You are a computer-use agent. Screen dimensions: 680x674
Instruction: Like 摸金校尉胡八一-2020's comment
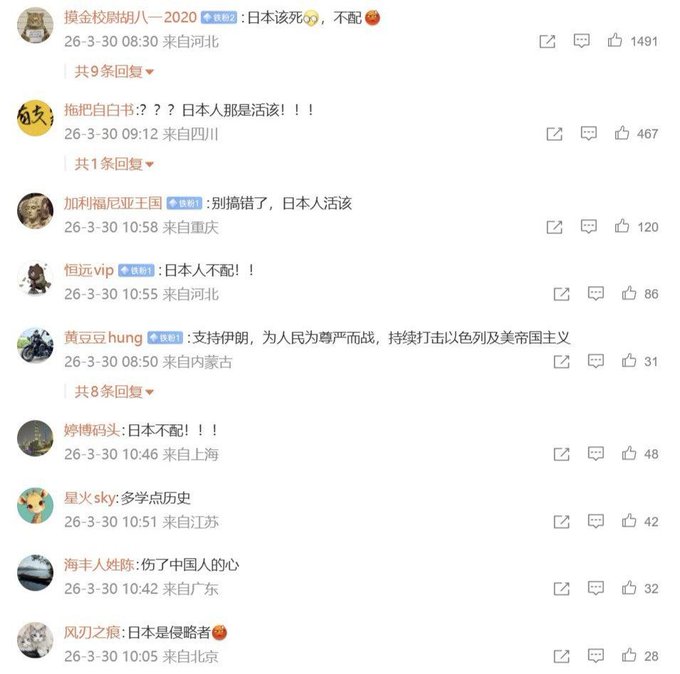(x=616, y=41)
